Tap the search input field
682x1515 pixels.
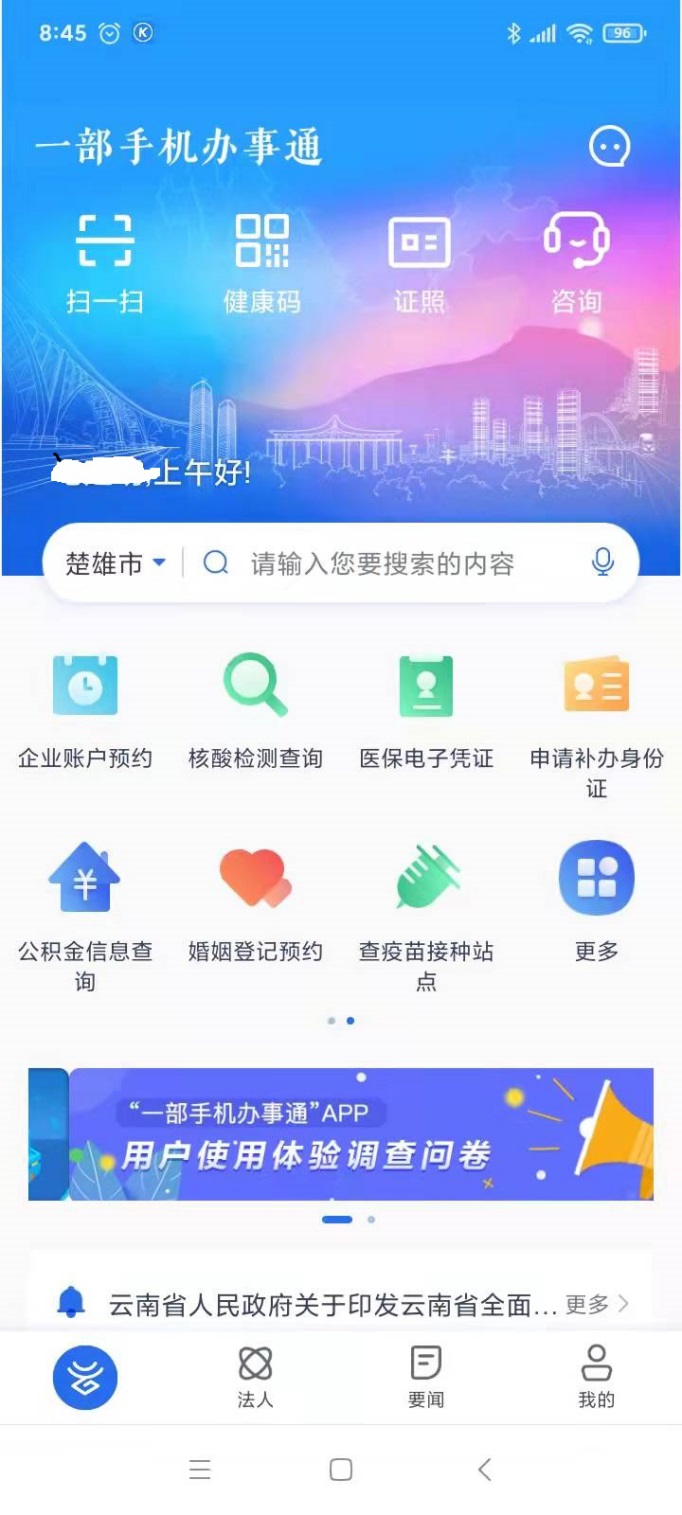coord(400,564)
